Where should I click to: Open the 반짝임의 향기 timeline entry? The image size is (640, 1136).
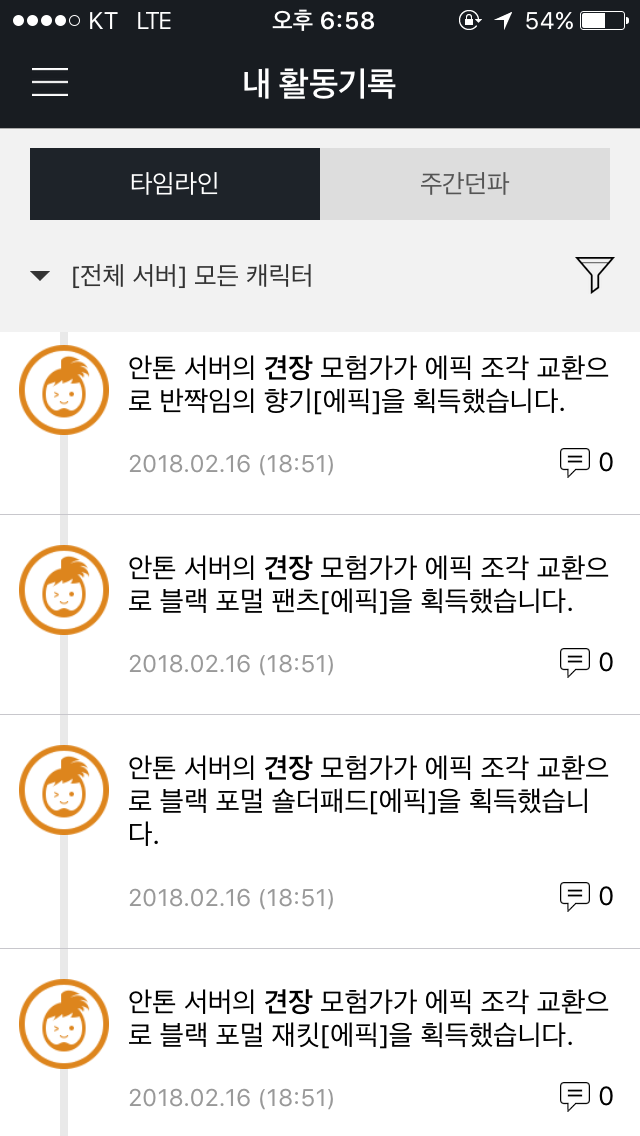320,423
